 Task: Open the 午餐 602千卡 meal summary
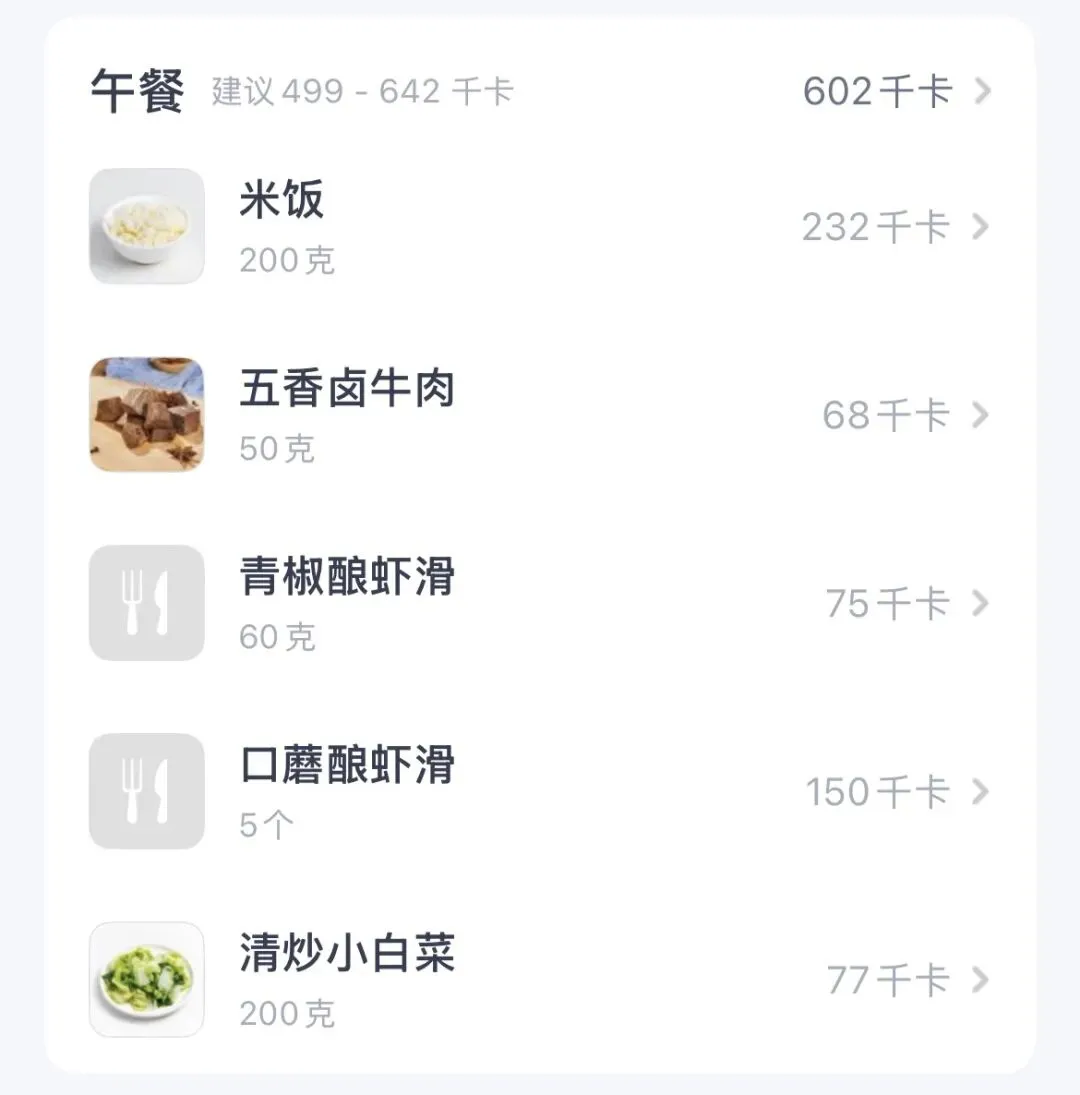click(895, 92)
